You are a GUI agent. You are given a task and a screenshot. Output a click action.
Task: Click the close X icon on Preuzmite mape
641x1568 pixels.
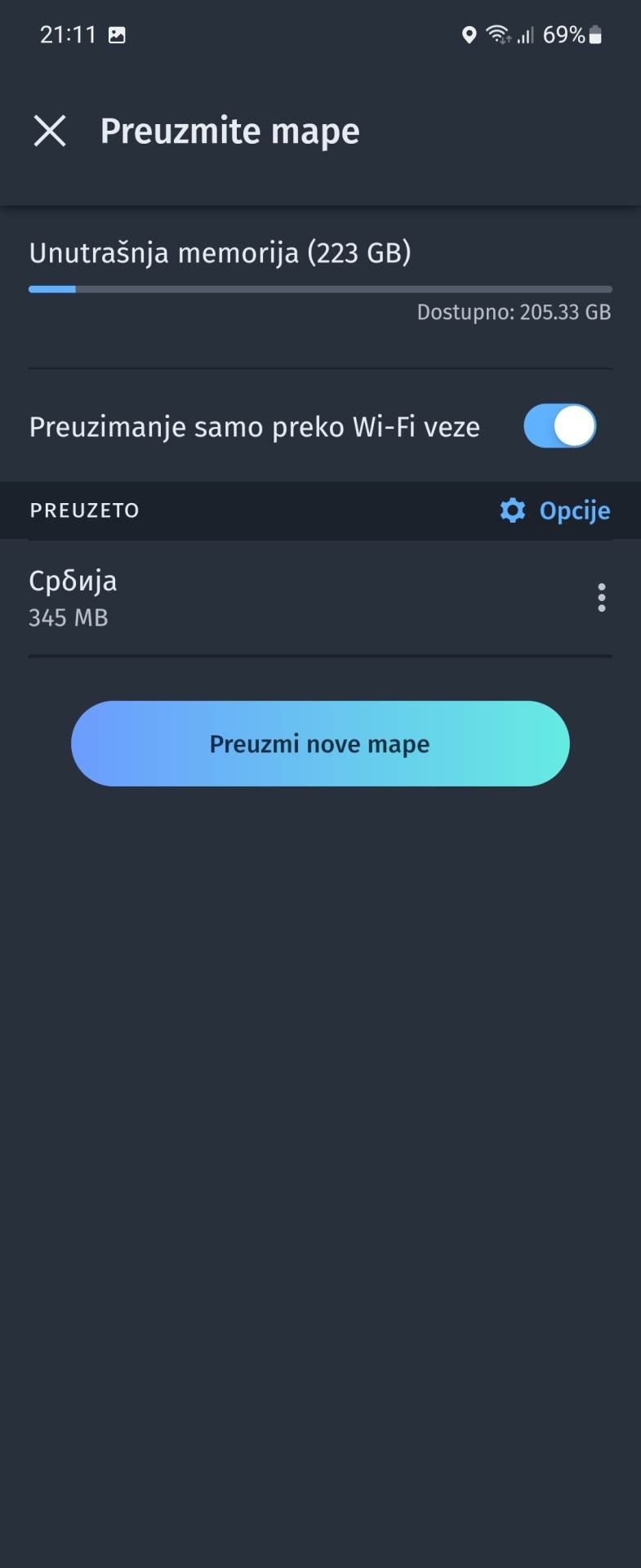51,131
